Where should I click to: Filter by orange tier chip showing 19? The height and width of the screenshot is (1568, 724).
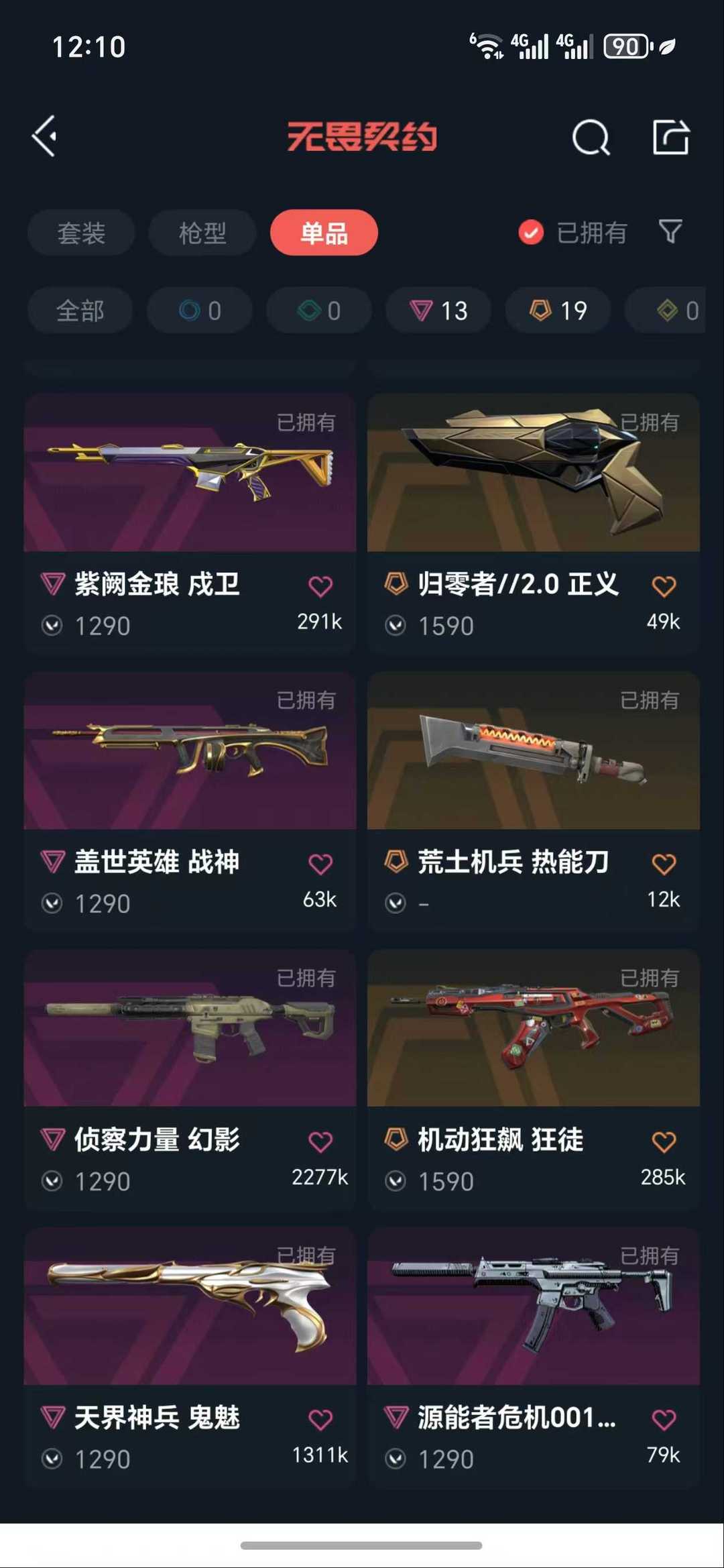tap(558, 311)
